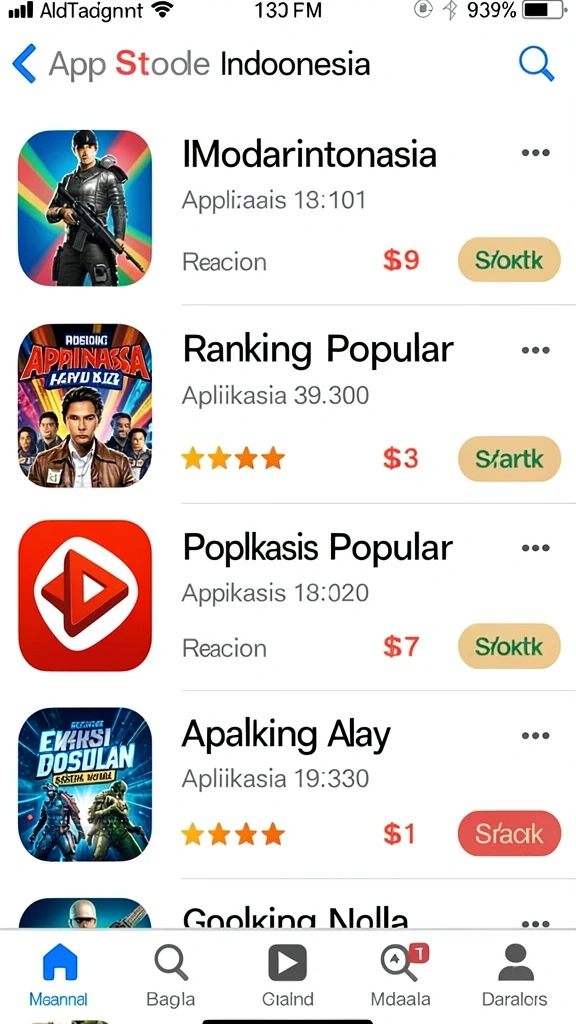Switch to the Bagla tab
The width and height of the screenshot is (576, 1024).
pyautogui.click(x=171, y=974)
